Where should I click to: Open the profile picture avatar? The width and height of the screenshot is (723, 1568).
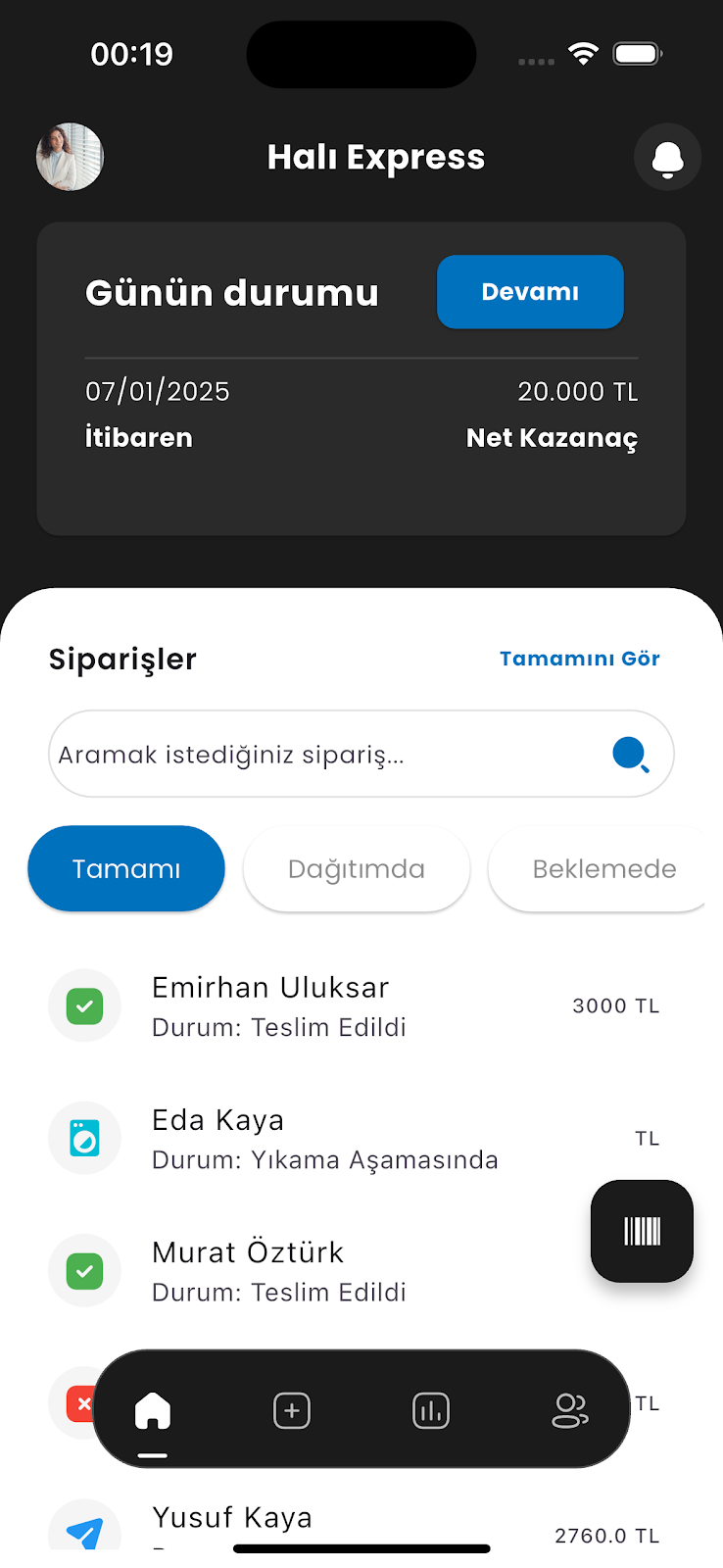tap(70, 157)
